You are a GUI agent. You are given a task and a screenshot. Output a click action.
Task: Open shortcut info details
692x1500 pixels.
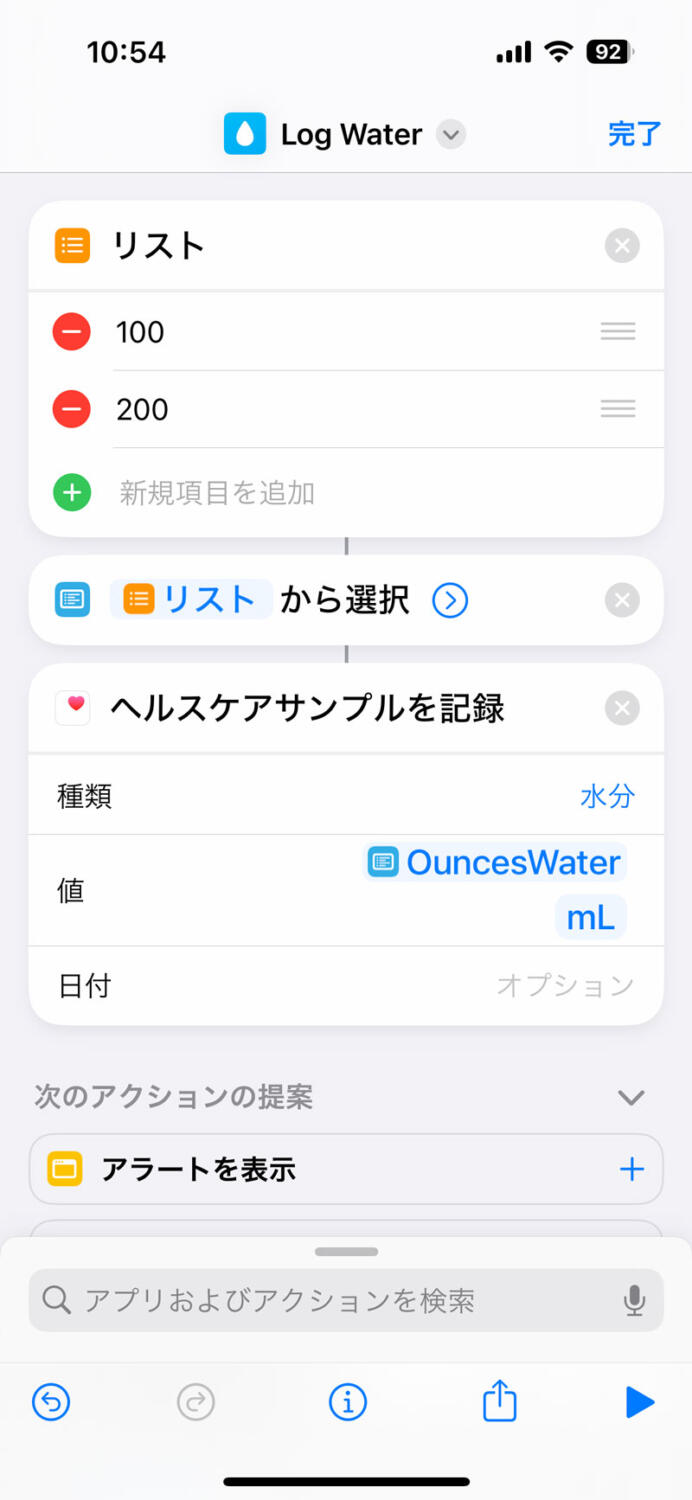pyautogui.click(x=348, y=1403)
